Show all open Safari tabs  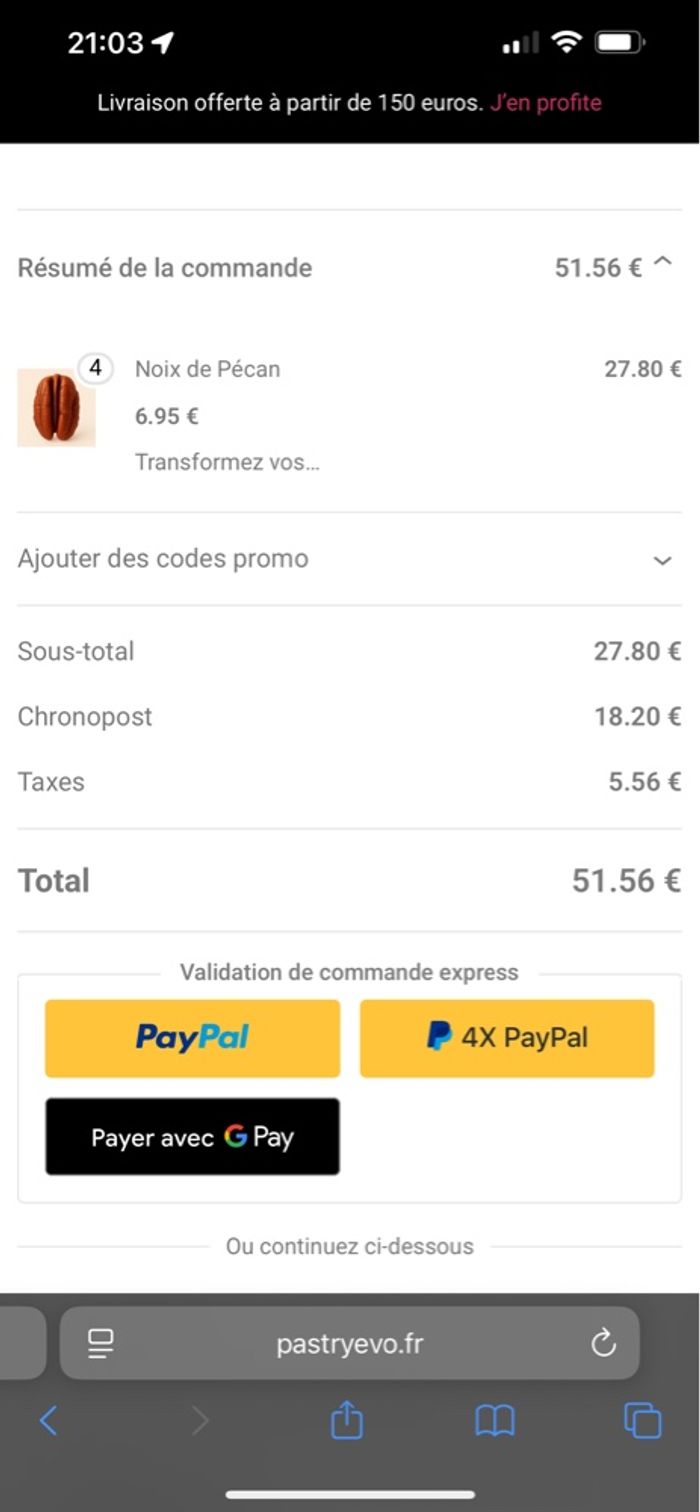(x=642, y=1420)
